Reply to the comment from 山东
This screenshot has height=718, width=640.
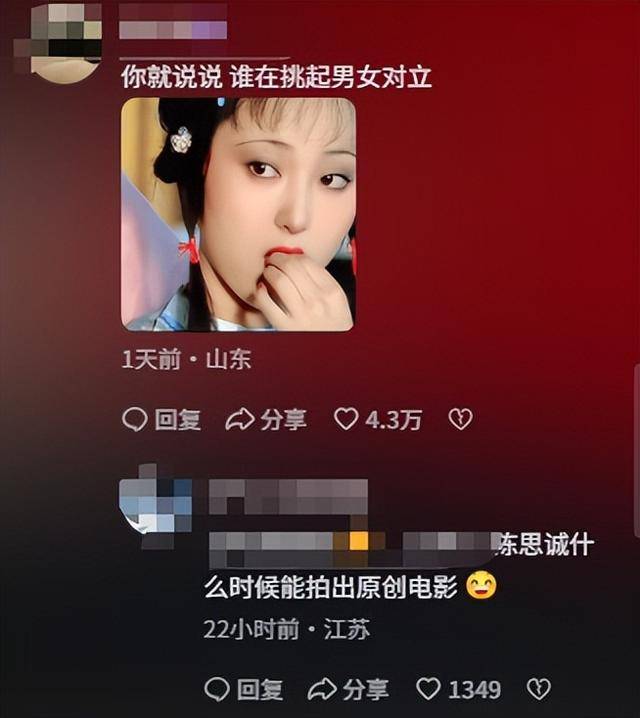pos(161,420)
